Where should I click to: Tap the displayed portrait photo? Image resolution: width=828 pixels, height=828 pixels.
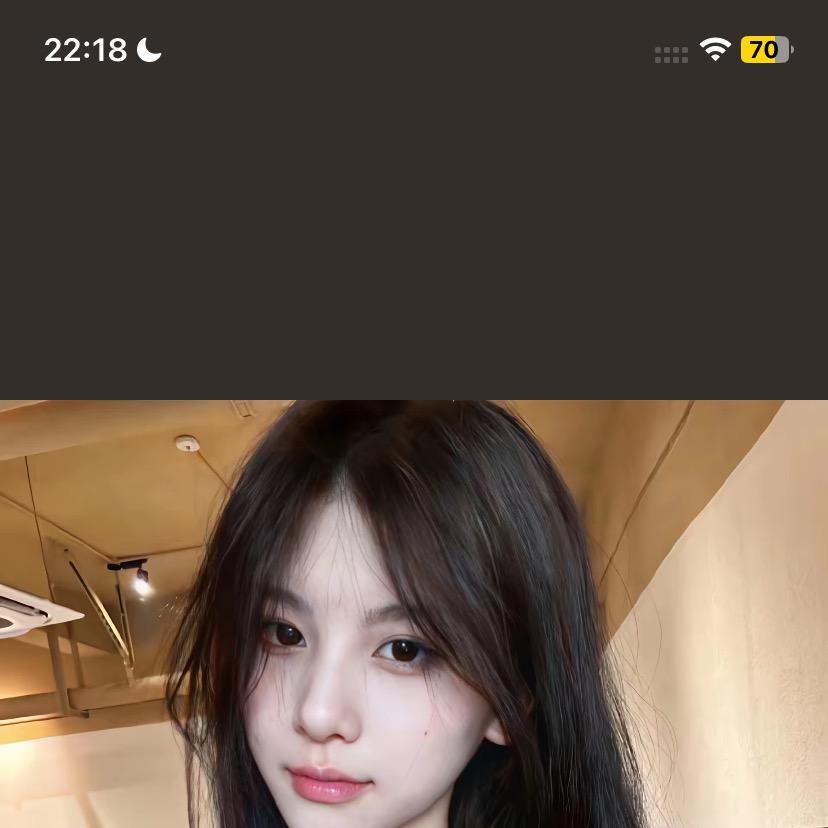point(414,614)
